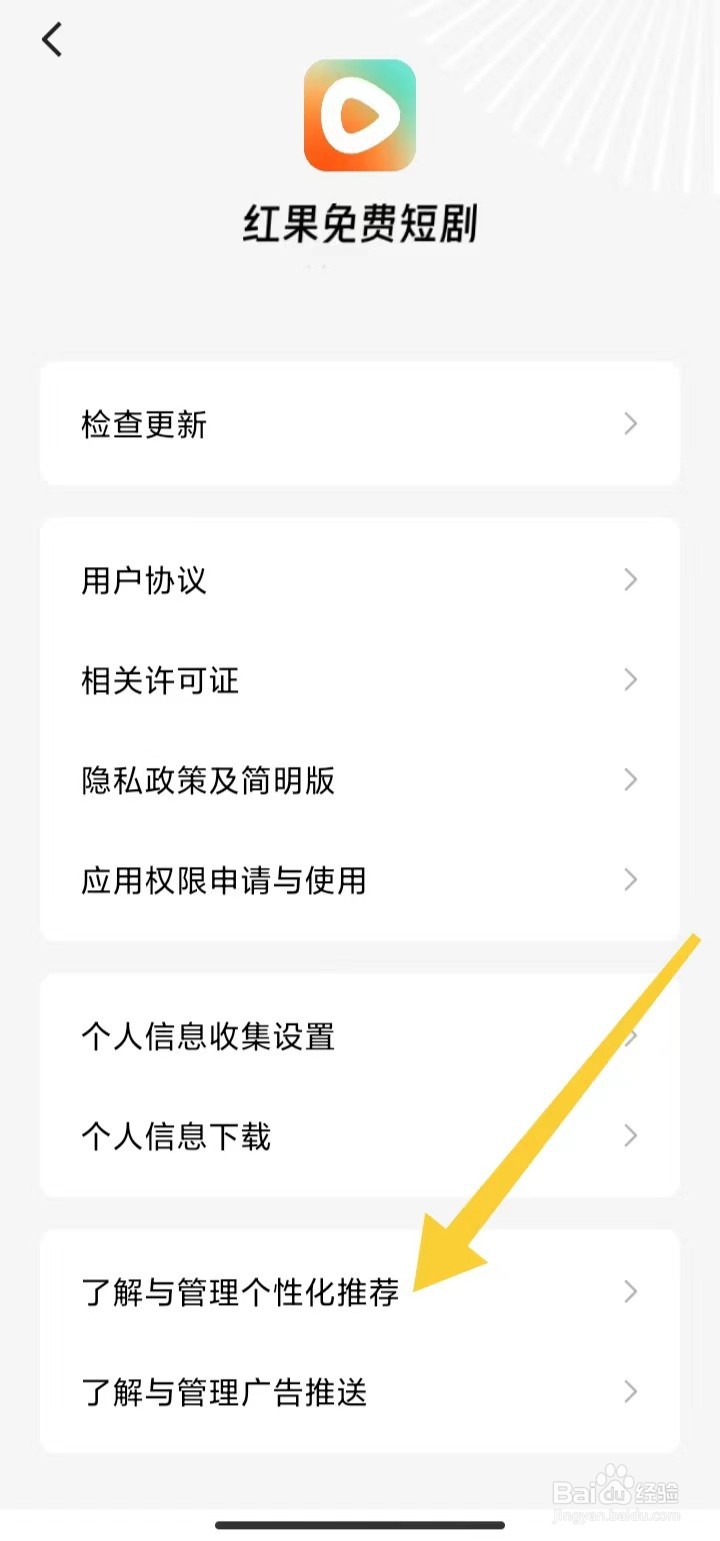The height and width of the screenshot is (1541, 720).
Task: Select 应用权限申请与使用 entry
Action: coord(222,881)
